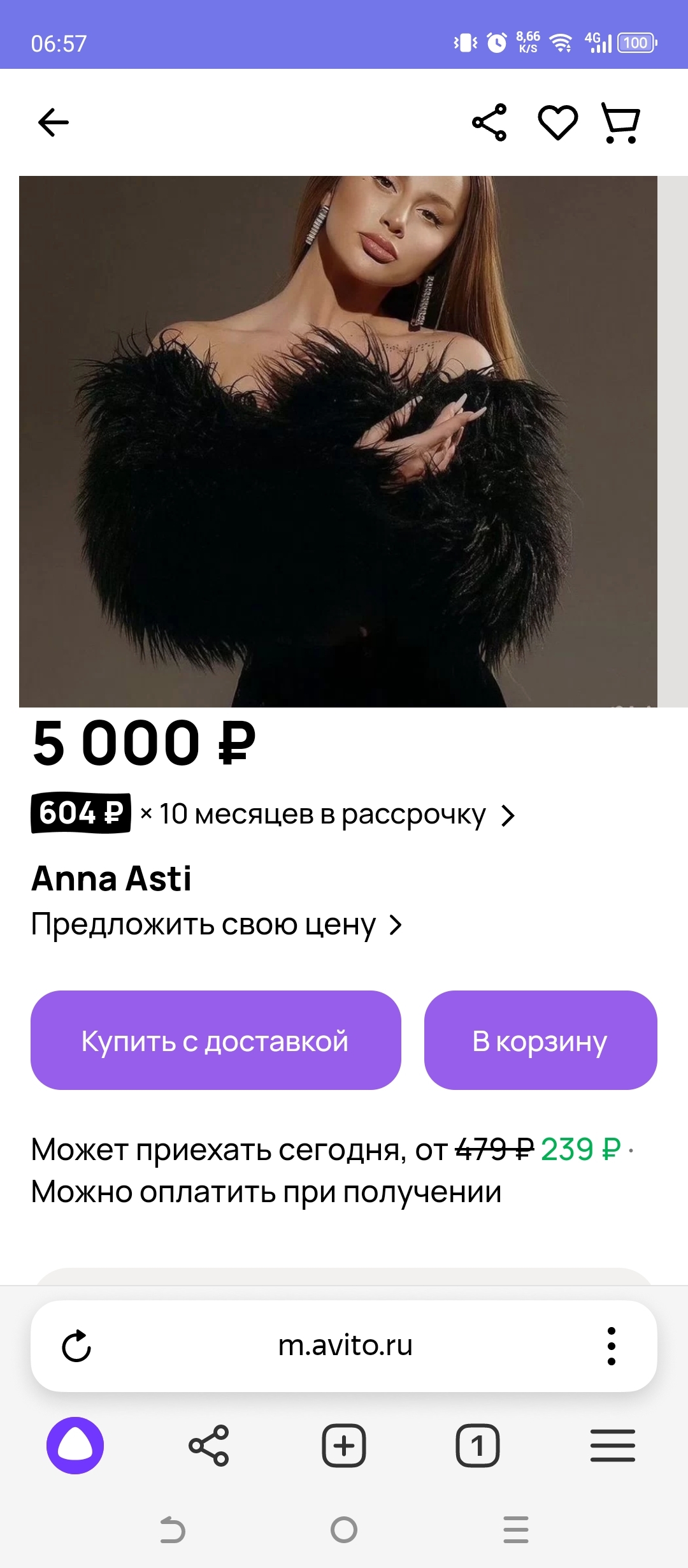Tap the system back button
Viewport: 688px width, 1568px height.
click(x=172, y=1529)
